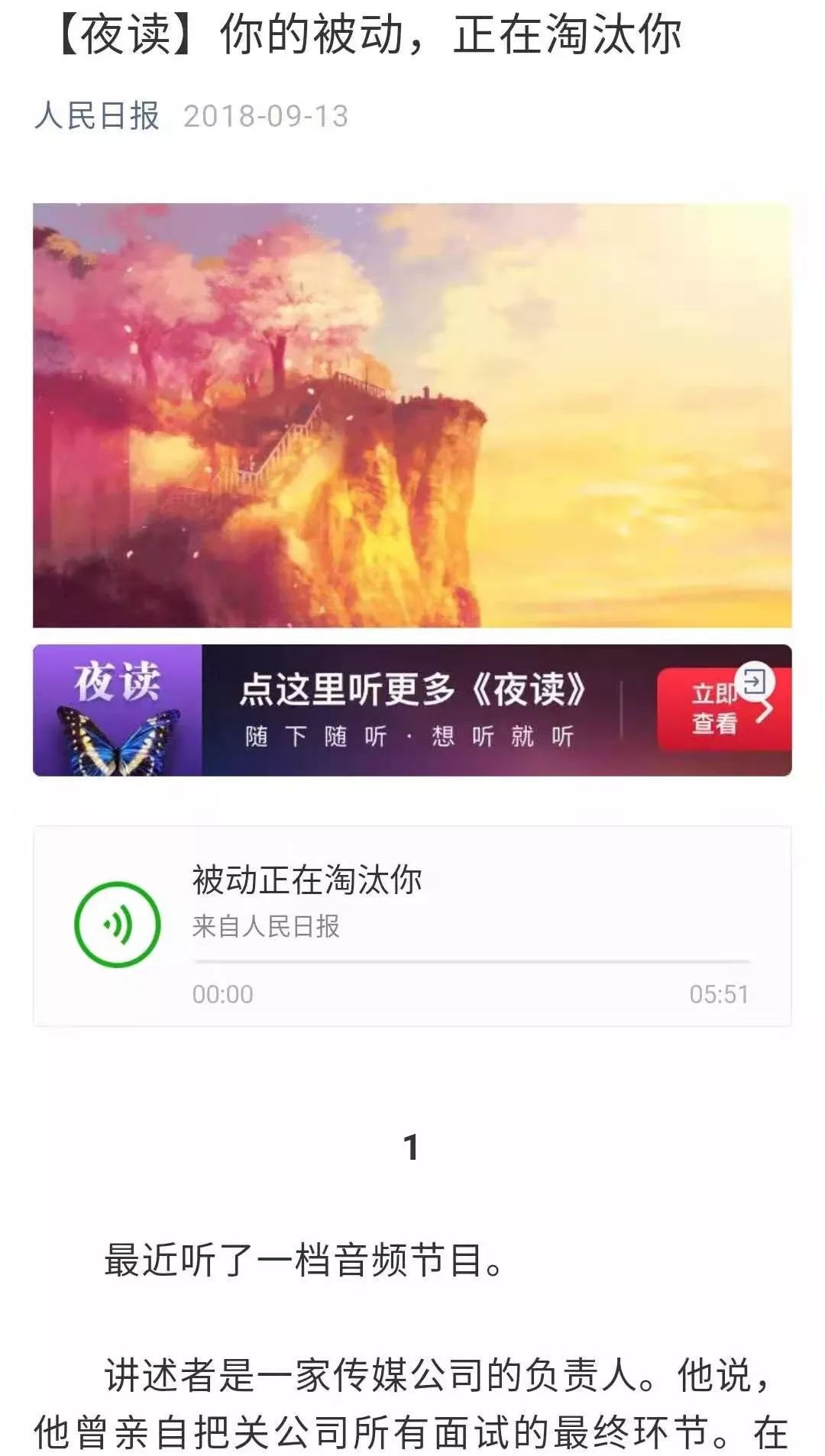Open the 人民日报 account profile
This screenshot has height=1456, width=825.
point(98,116)
